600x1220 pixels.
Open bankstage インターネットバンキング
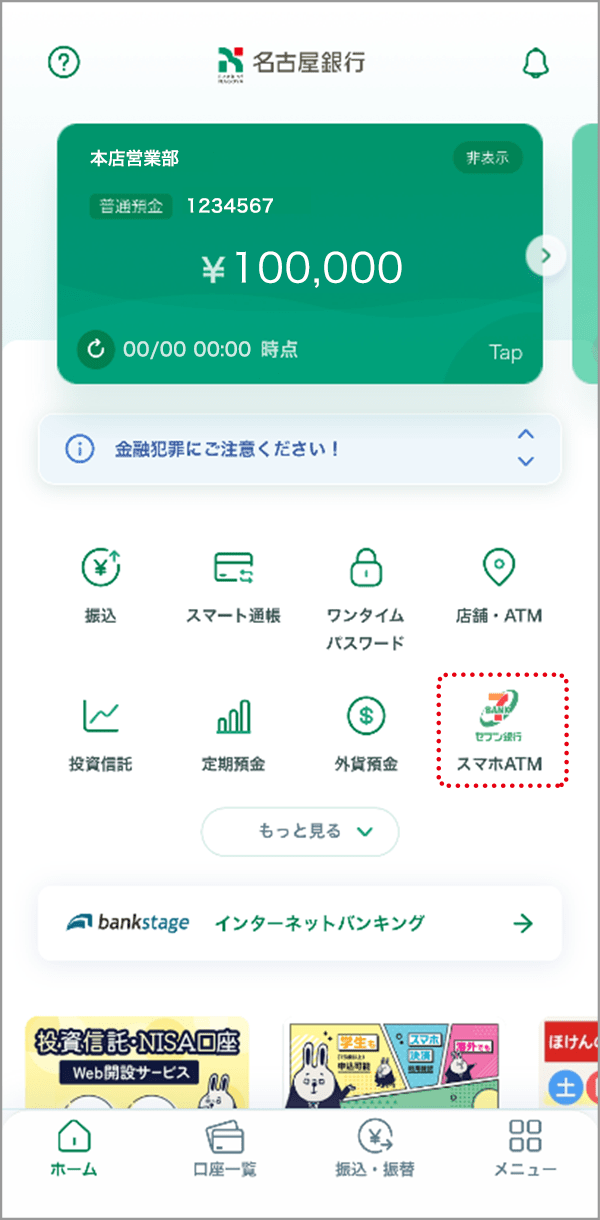click(x=300, y=923)
